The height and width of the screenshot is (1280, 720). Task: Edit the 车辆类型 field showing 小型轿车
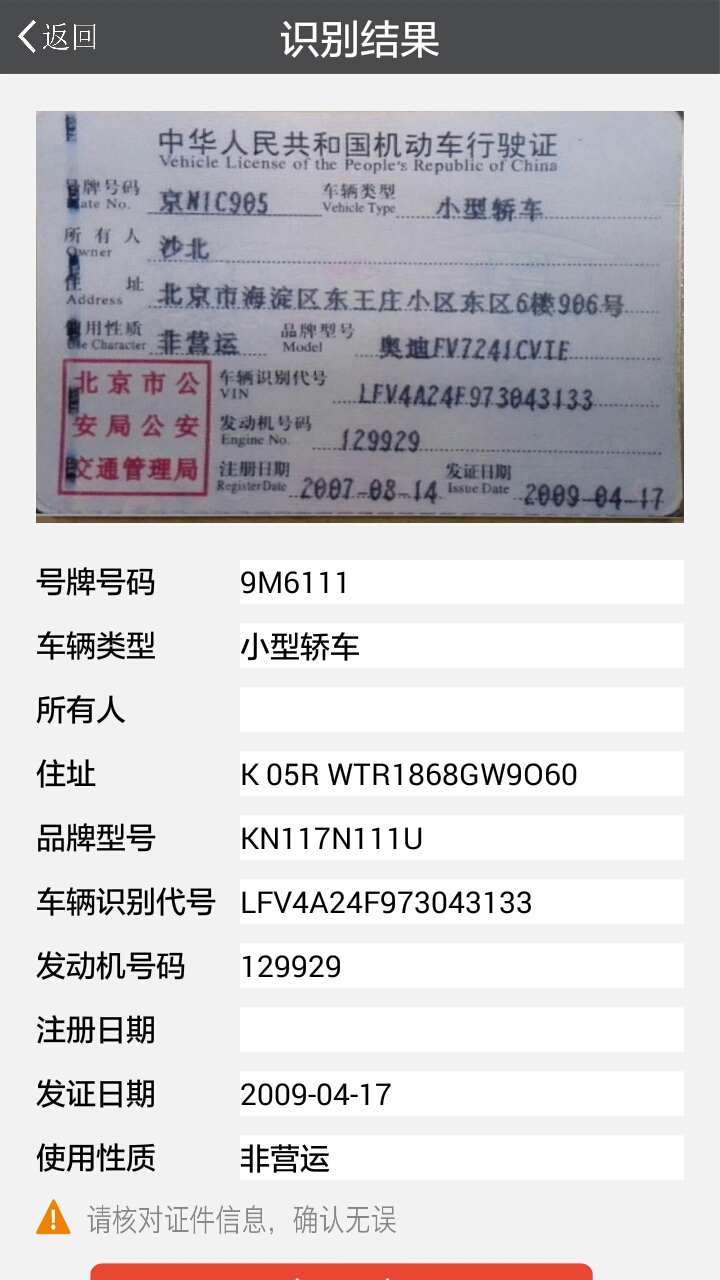461,646
